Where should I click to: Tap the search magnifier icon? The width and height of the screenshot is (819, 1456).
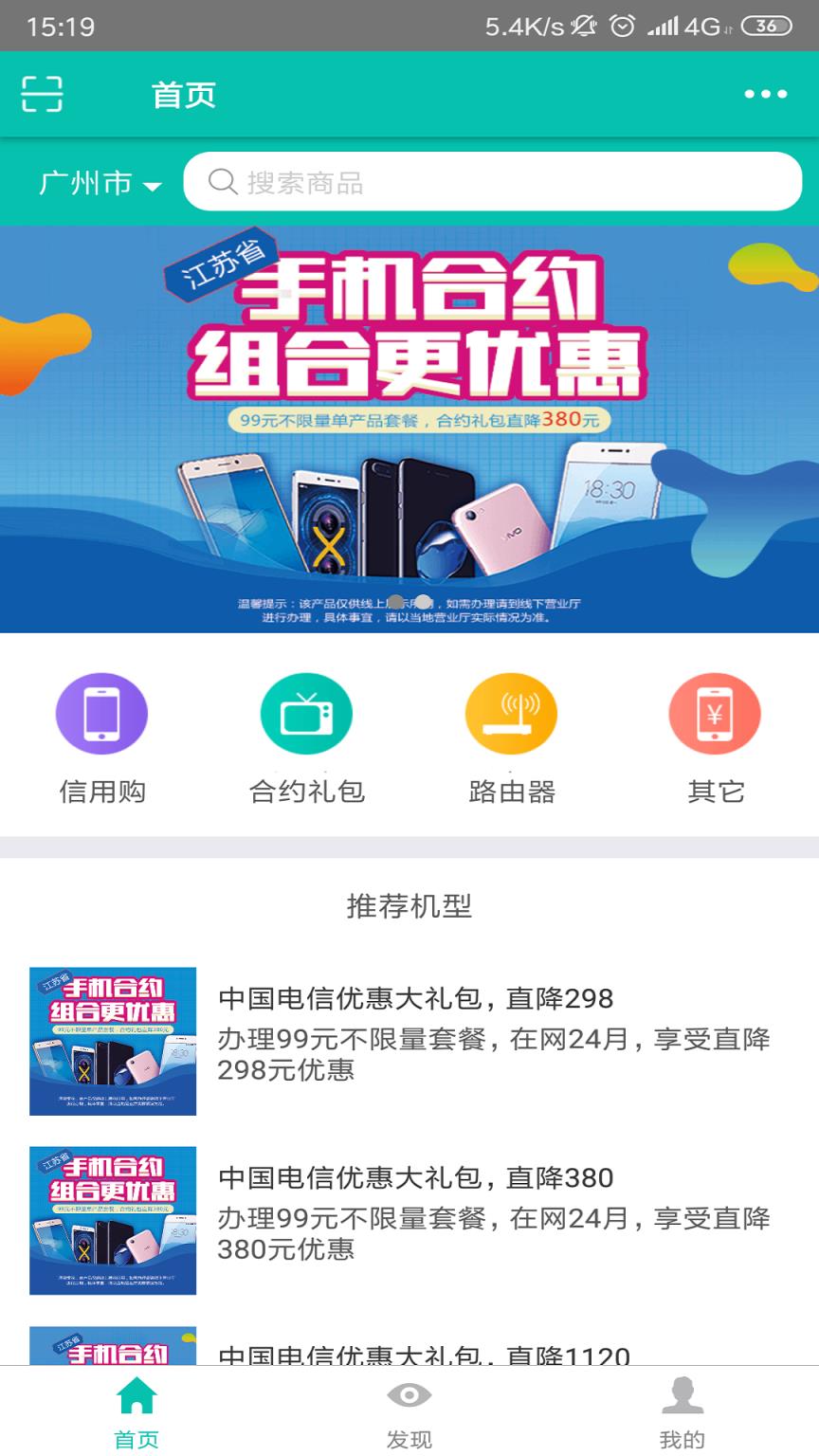tap(224, 180)
